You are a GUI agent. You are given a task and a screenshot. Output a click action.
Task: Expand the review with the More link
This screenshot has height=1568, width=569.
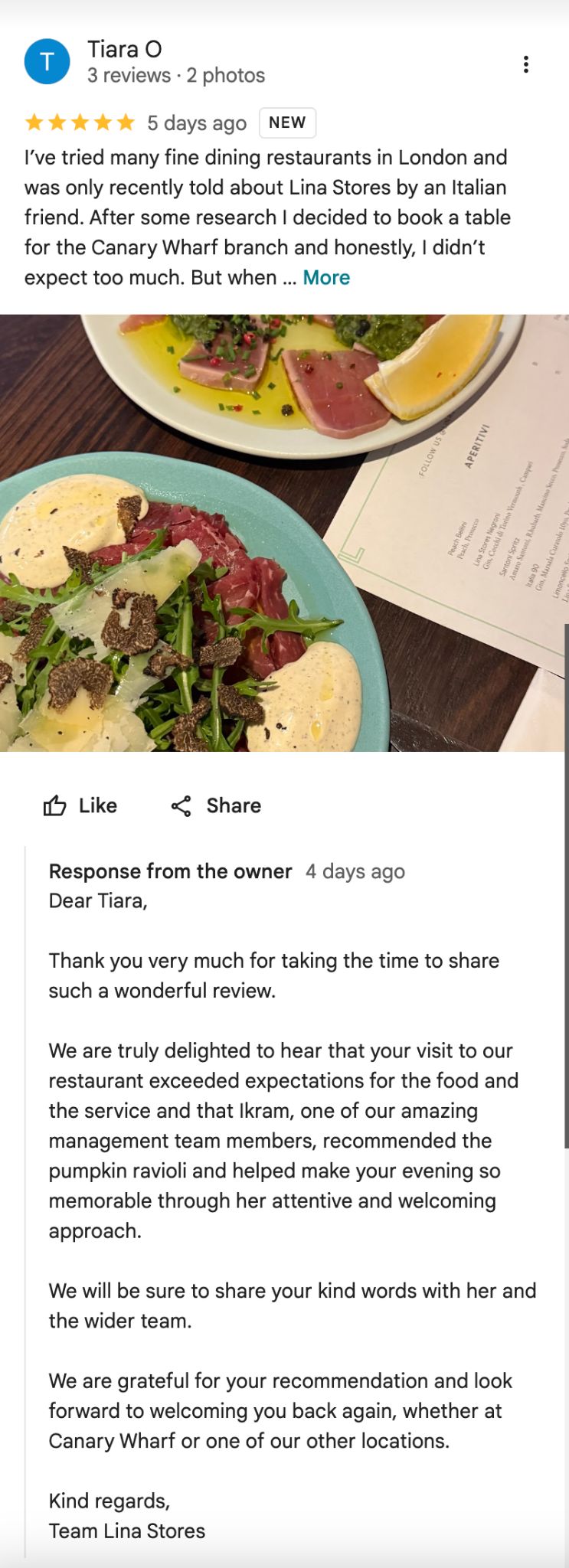[x=326, y=277]
